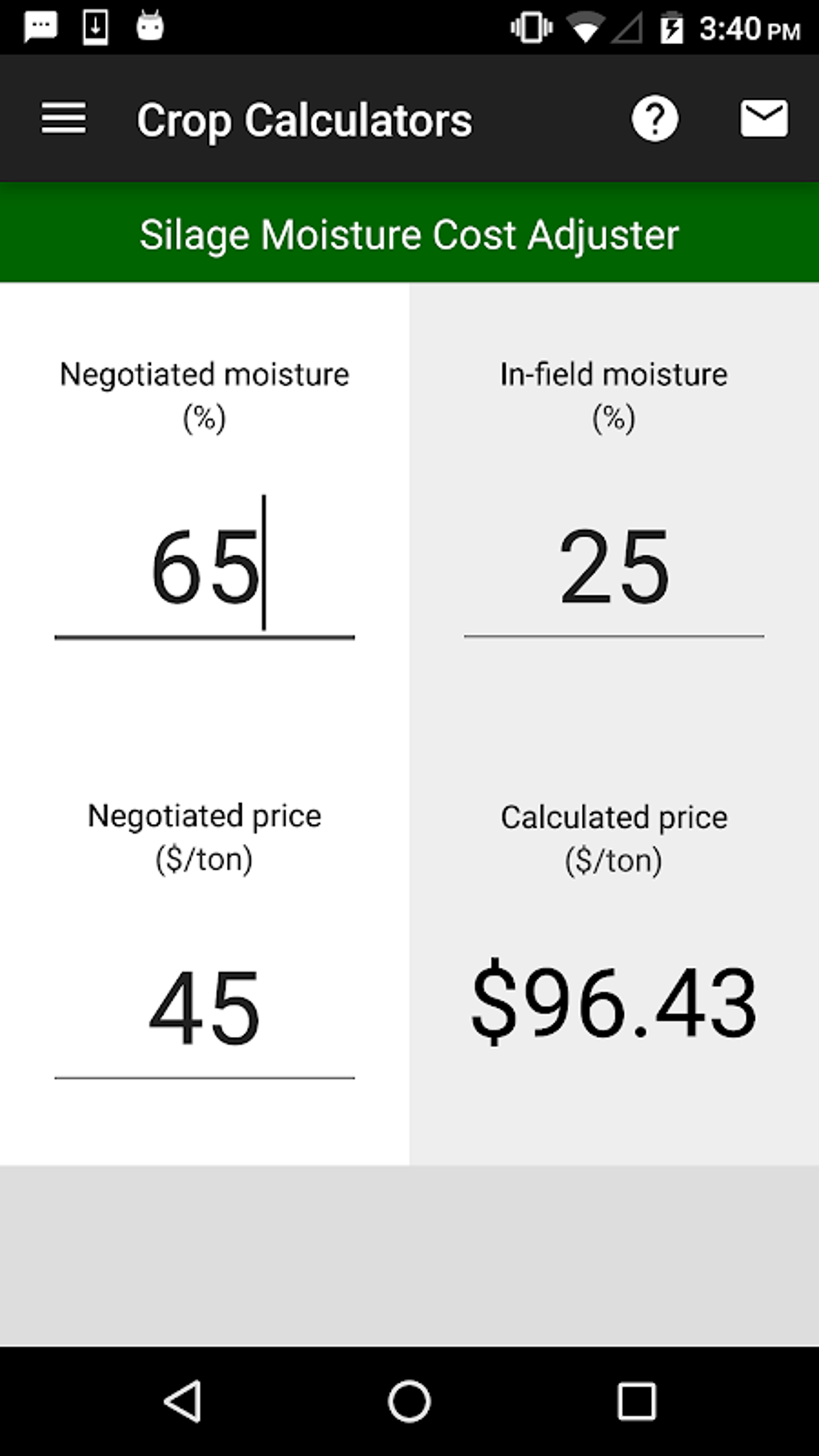Tap the battery charging indicator

(673, 26)
